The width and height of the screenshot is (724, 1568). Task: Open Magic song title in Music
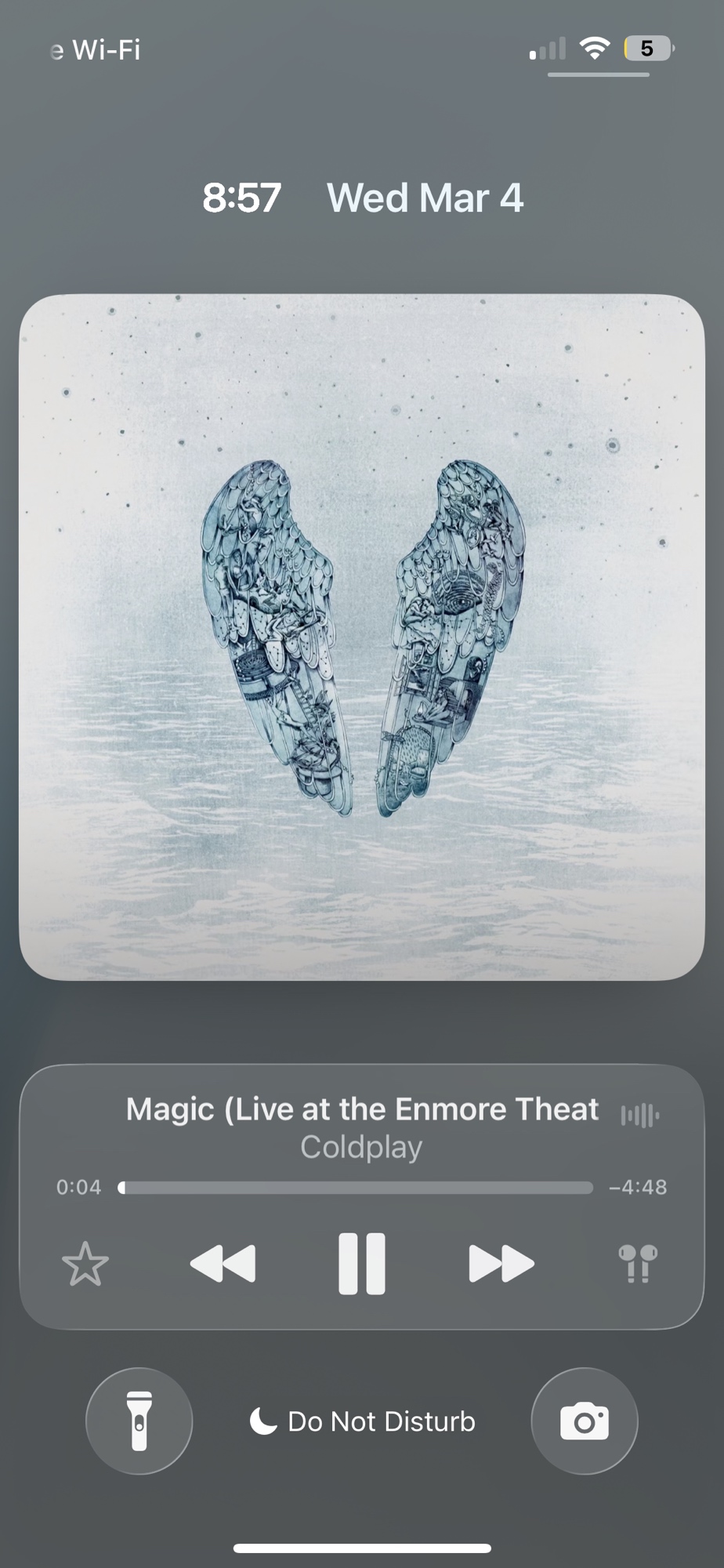click(362, 1109)
